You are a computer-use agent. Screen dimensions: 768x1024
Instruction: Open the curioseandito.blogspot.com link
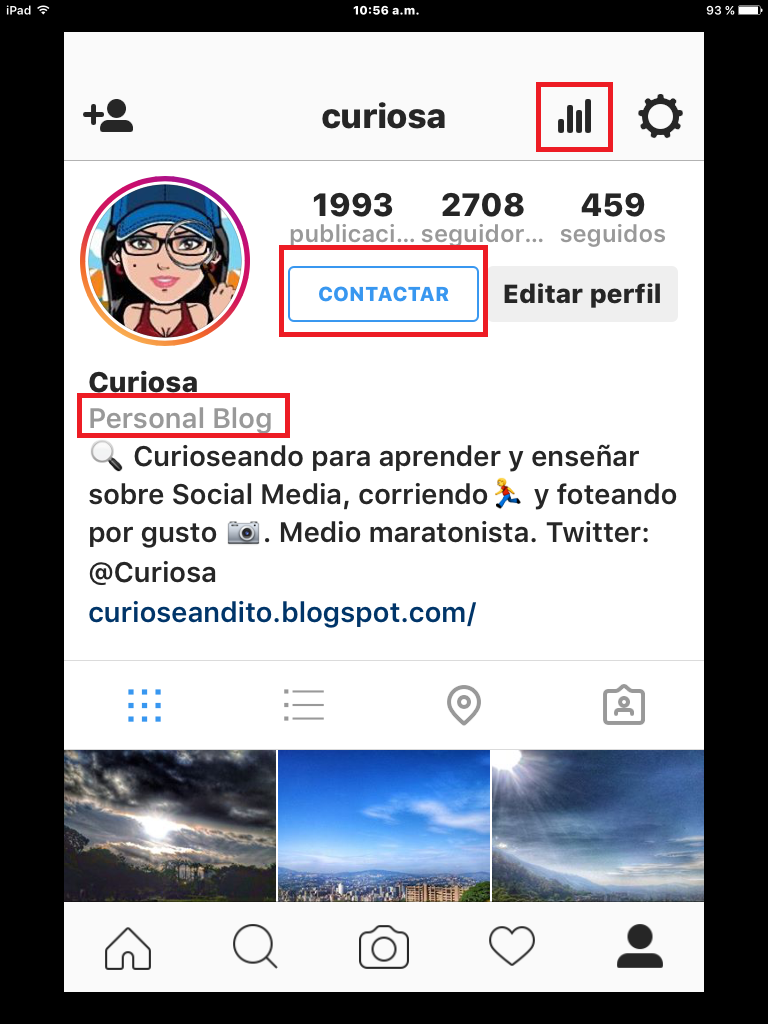coord(282,612)
